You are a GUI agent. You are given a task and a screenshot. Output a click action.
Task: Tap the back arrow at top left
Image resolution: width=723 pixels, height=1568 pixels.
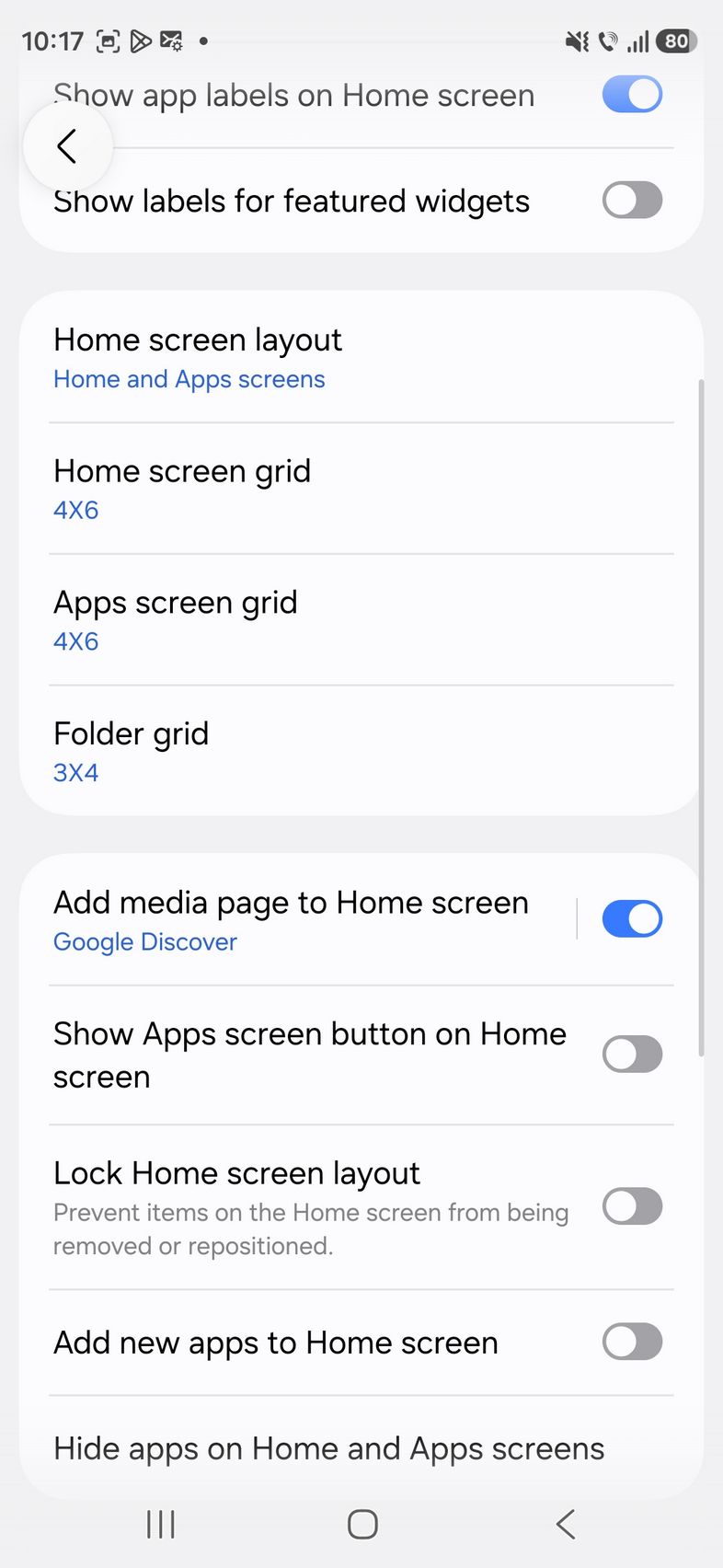pyautogui.click(x=67, y=146)
